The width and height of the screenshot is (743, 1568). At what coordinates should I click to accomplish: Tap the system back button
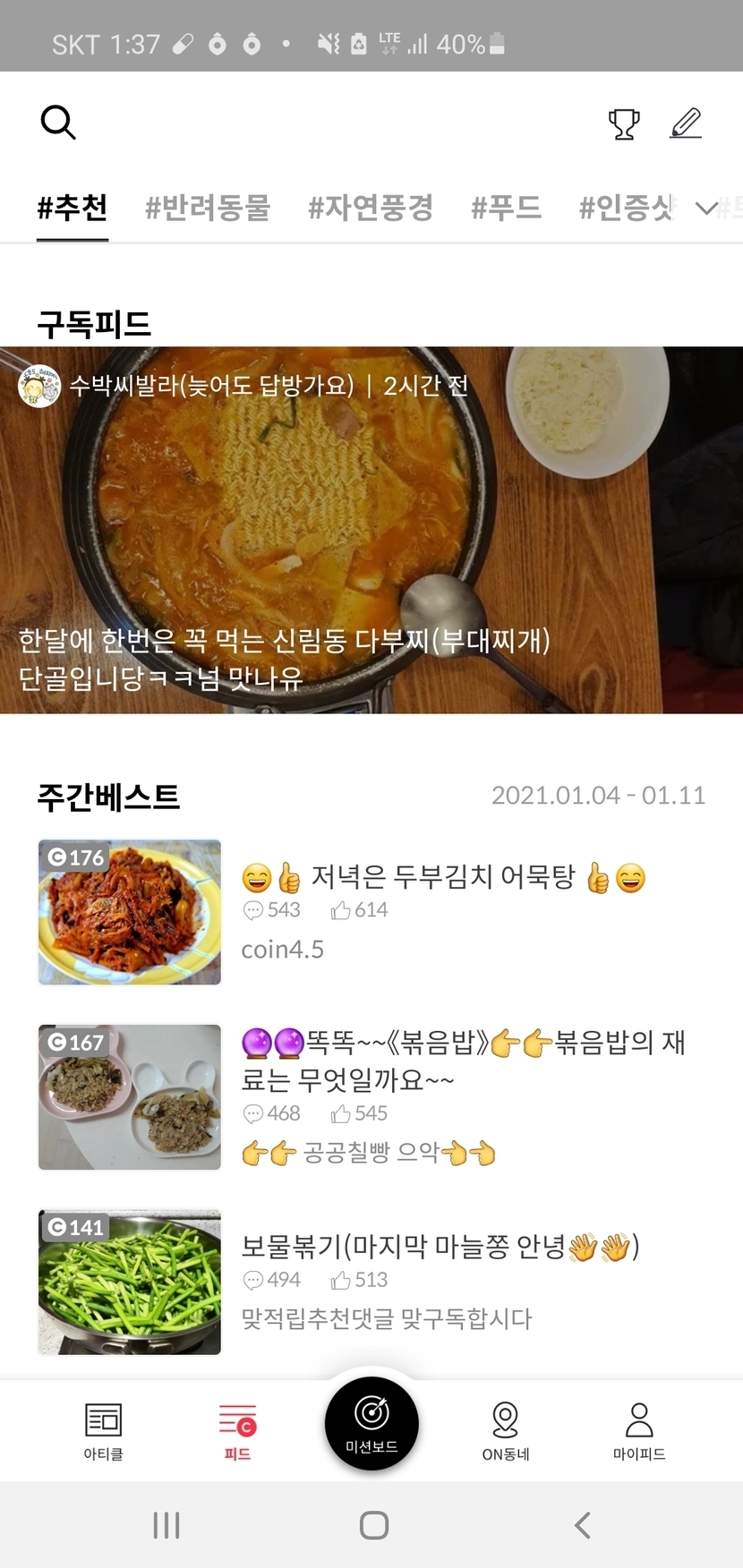tap(583, 1525)
